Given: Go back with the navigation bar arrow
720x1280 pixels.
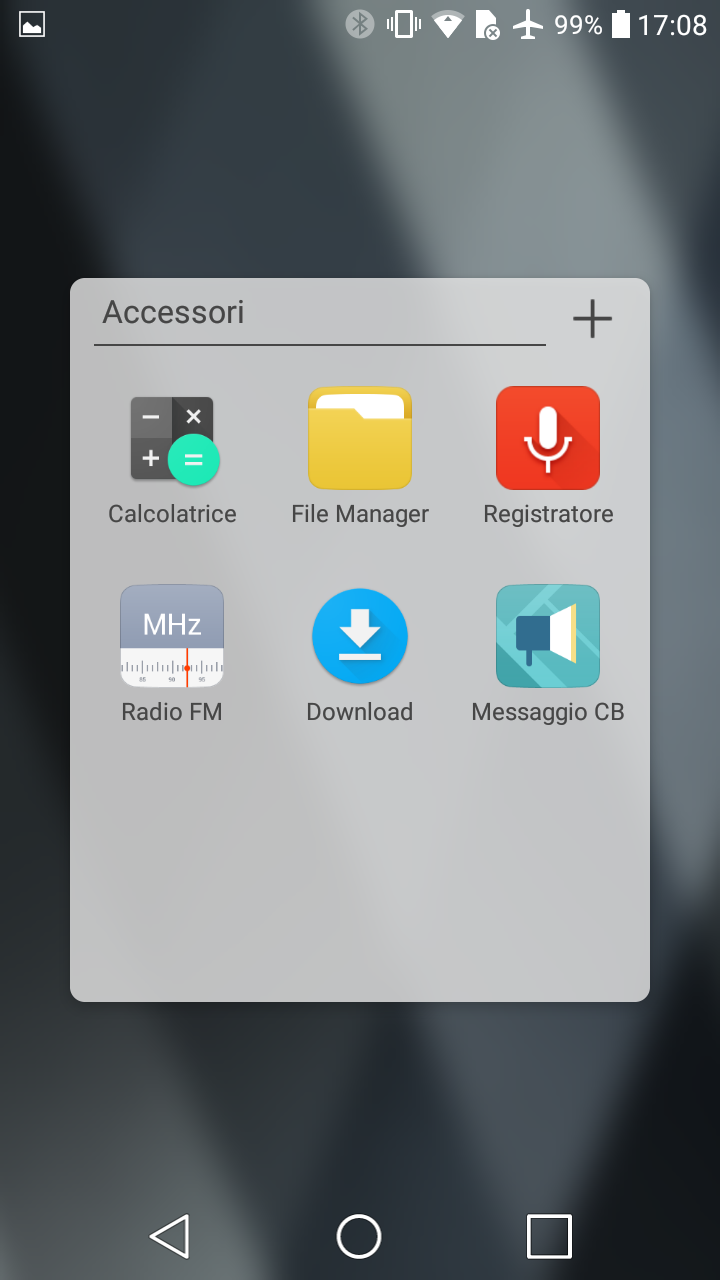Looking at the screenshot, I should [170, 1236].
